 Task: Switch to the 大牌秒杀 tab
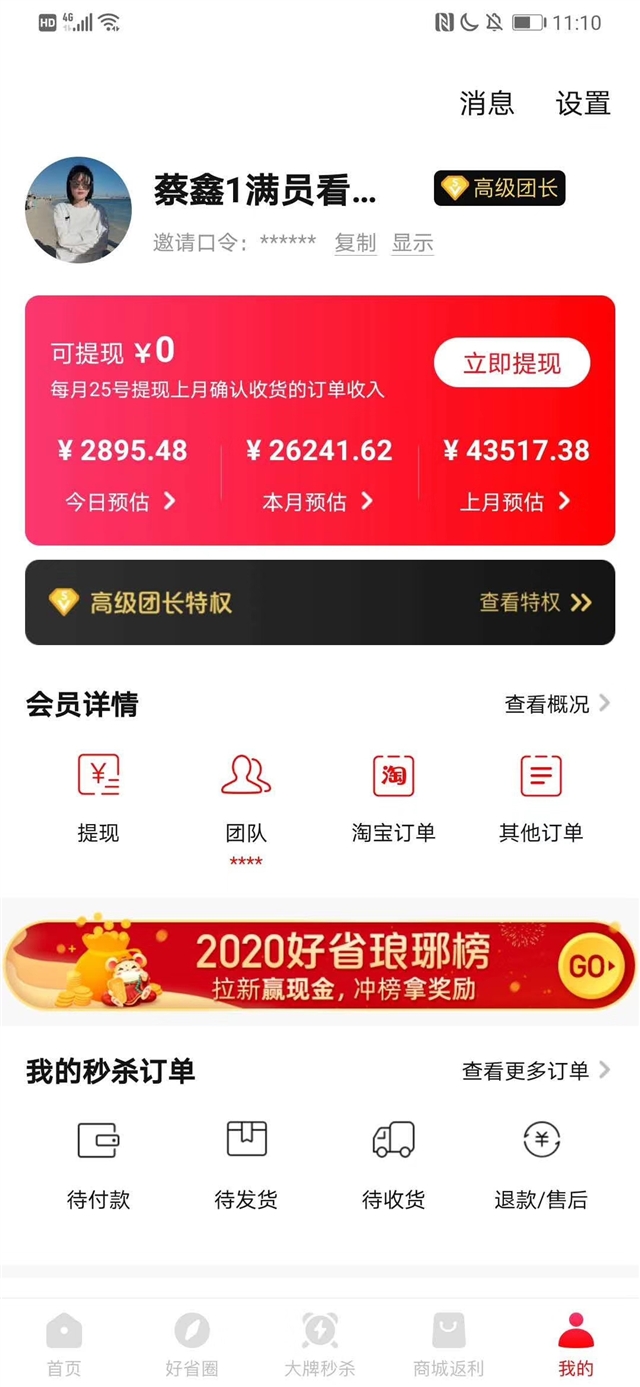coord(320,1345)
